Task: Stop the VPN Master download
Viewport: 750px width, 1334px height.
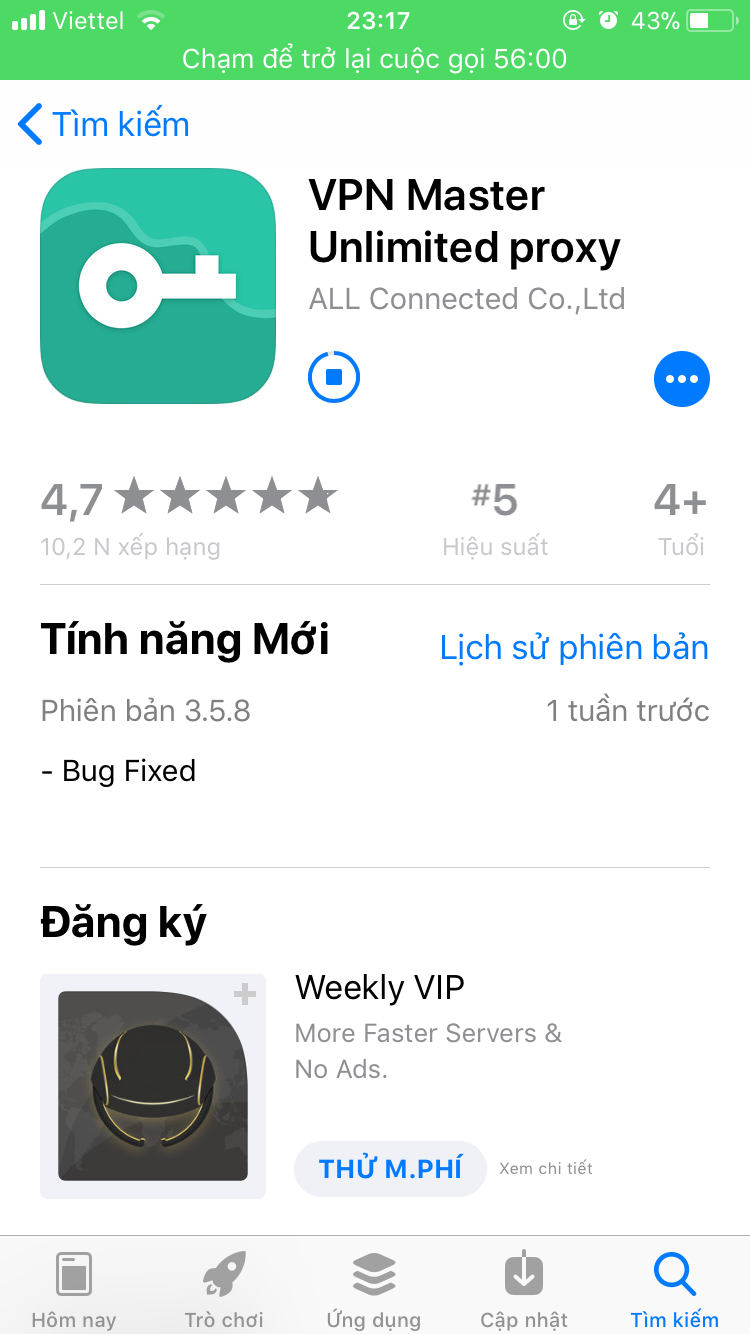Action: 334,378
